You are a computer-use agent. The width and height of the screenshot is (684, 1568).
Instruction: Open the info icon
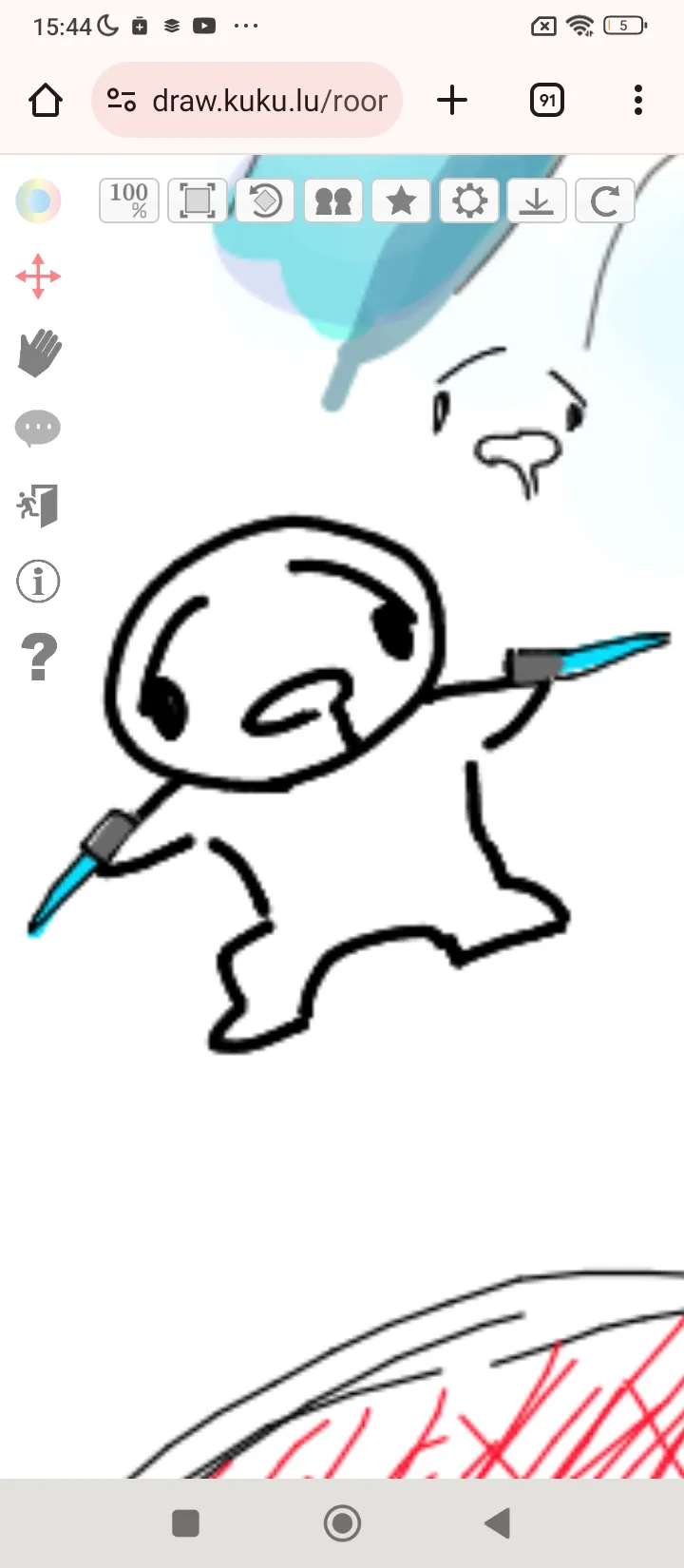[x=38, y=581]
